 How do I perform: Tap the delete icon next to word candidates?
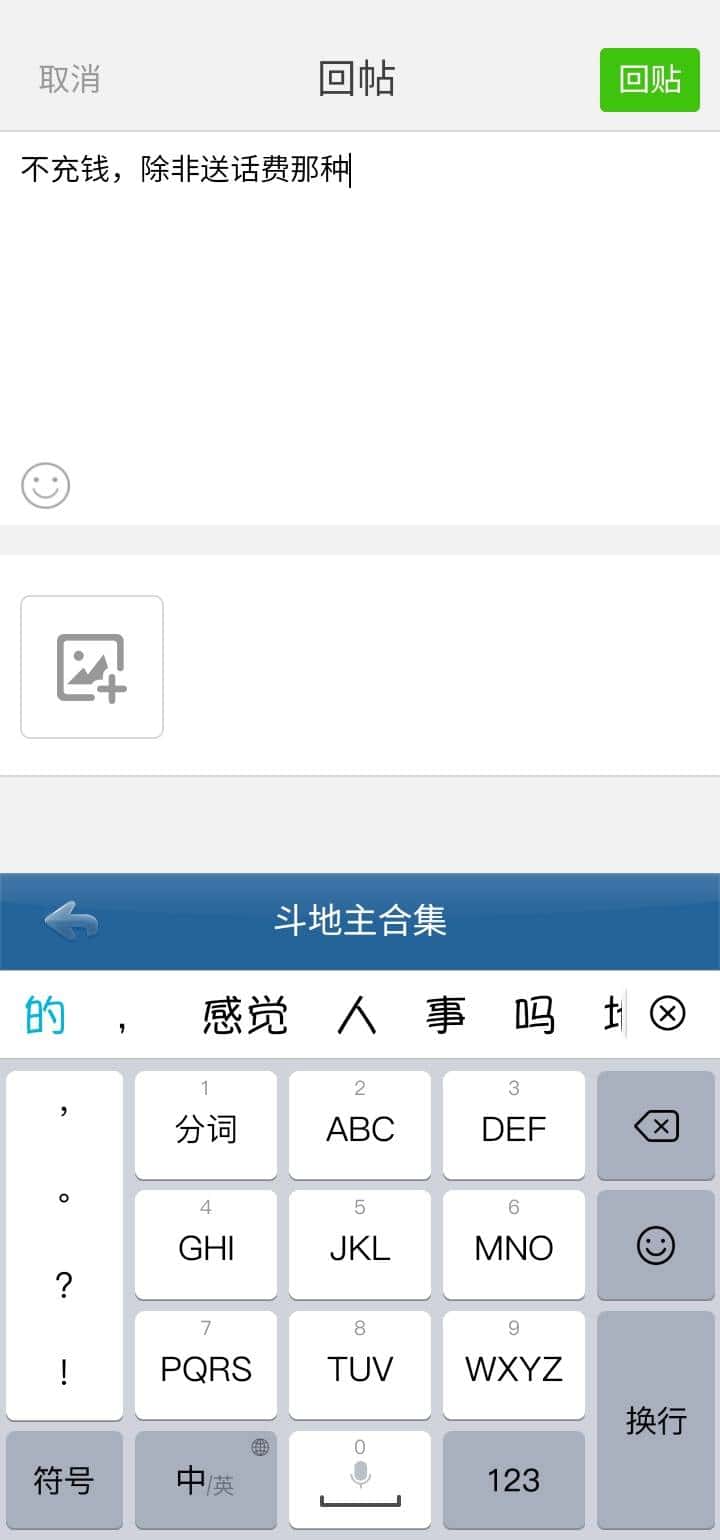point(668,1013)
